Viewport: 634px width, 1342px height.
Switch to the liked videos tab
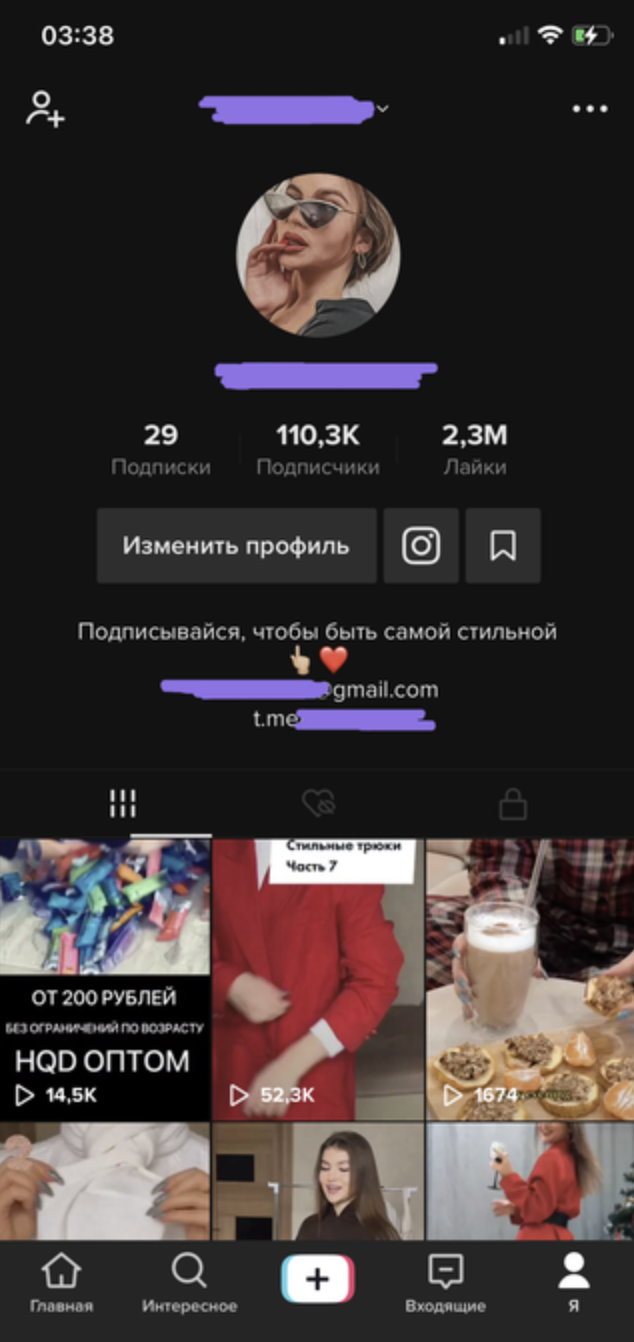(318, 803)
